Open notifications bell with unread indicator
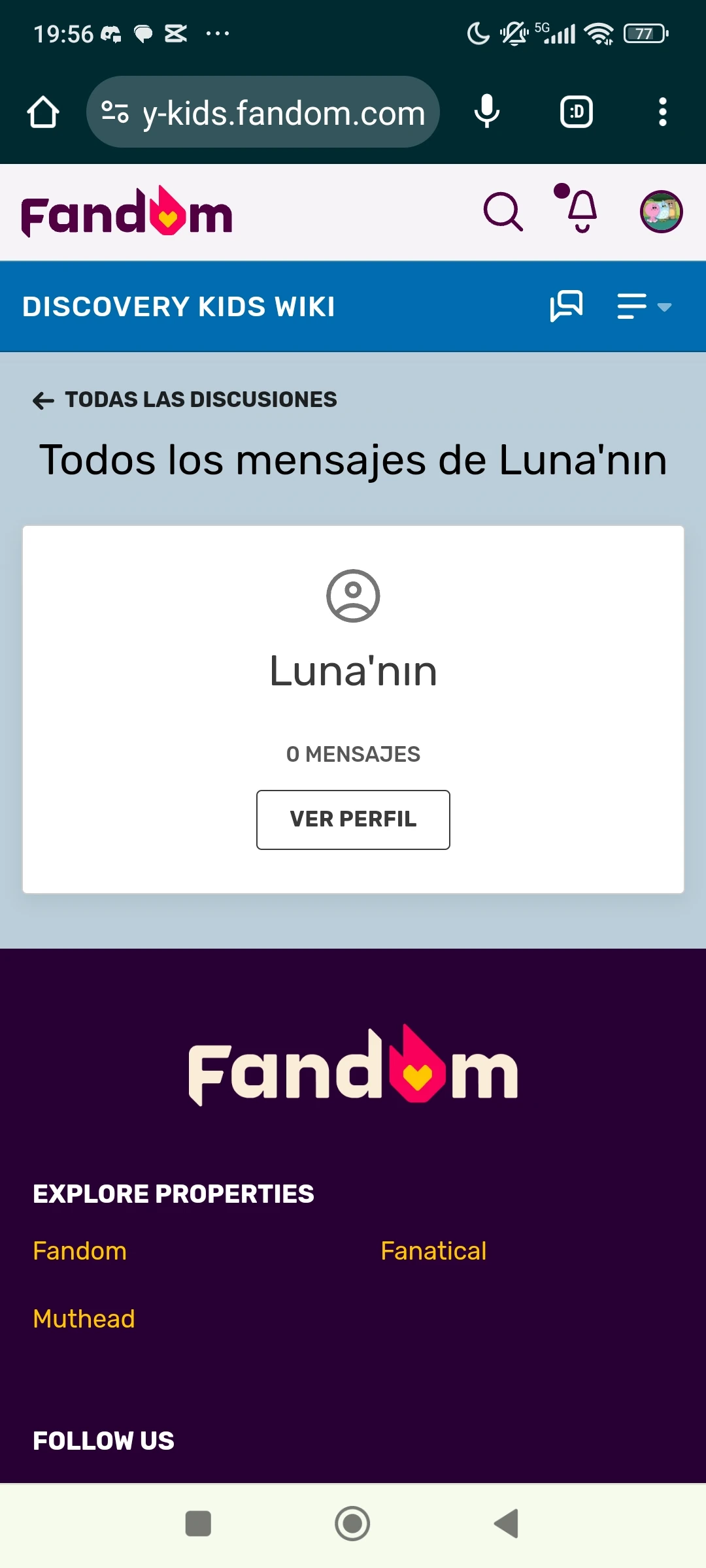Image resolution: width=706 pixels, height=1568 pixels. pos(578,212)
